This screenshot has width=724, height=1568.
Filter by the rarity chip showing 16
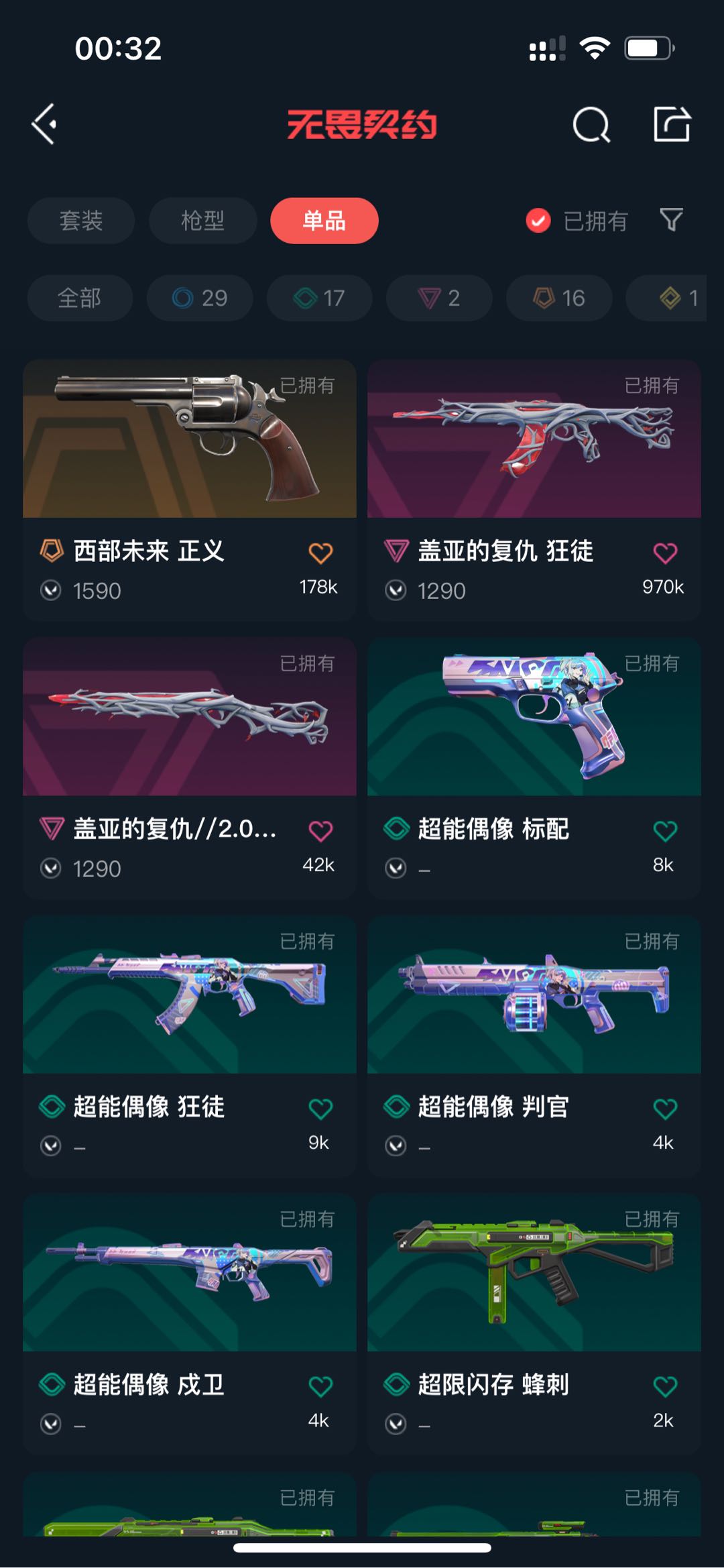[558, 298]
